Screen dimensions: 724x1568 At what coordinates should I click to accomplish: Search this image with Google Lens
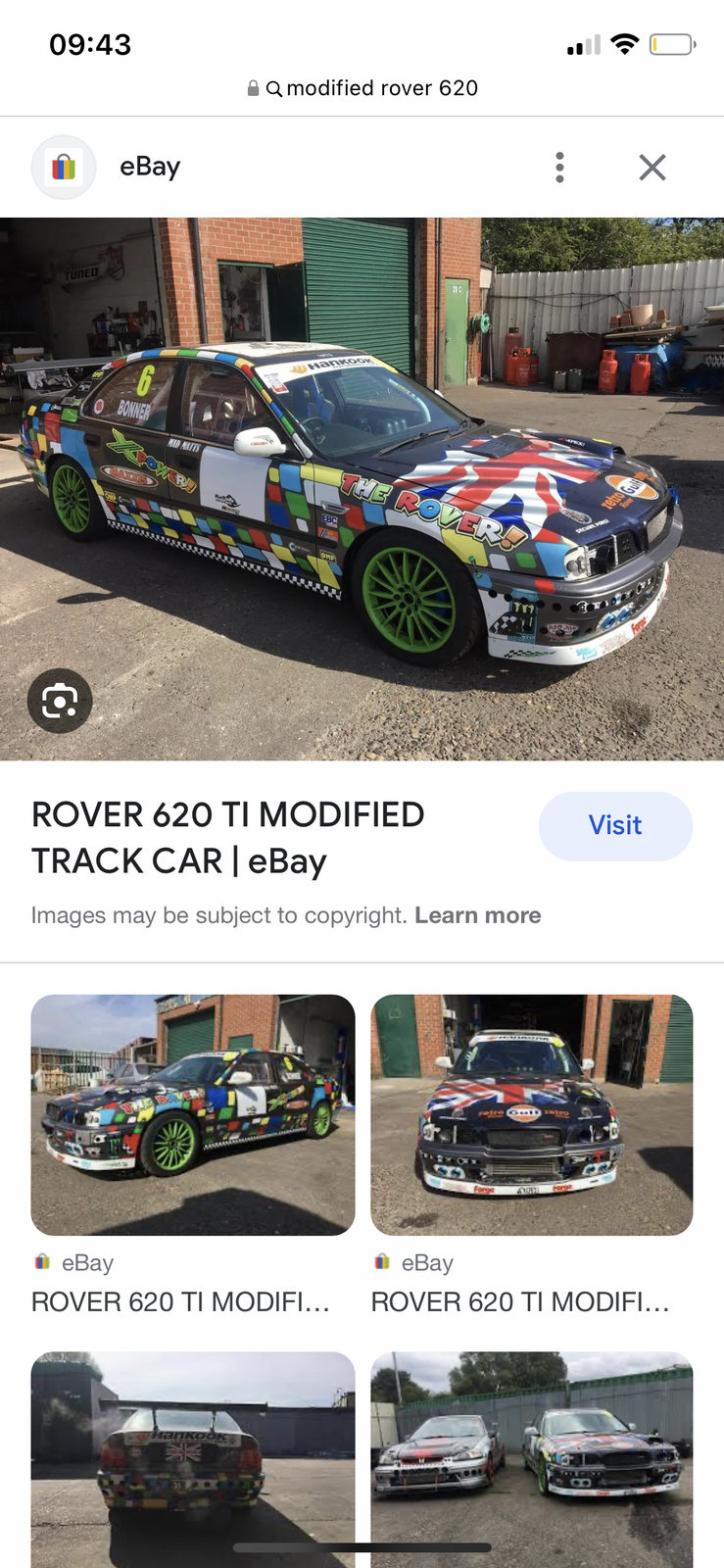[60, 701]
